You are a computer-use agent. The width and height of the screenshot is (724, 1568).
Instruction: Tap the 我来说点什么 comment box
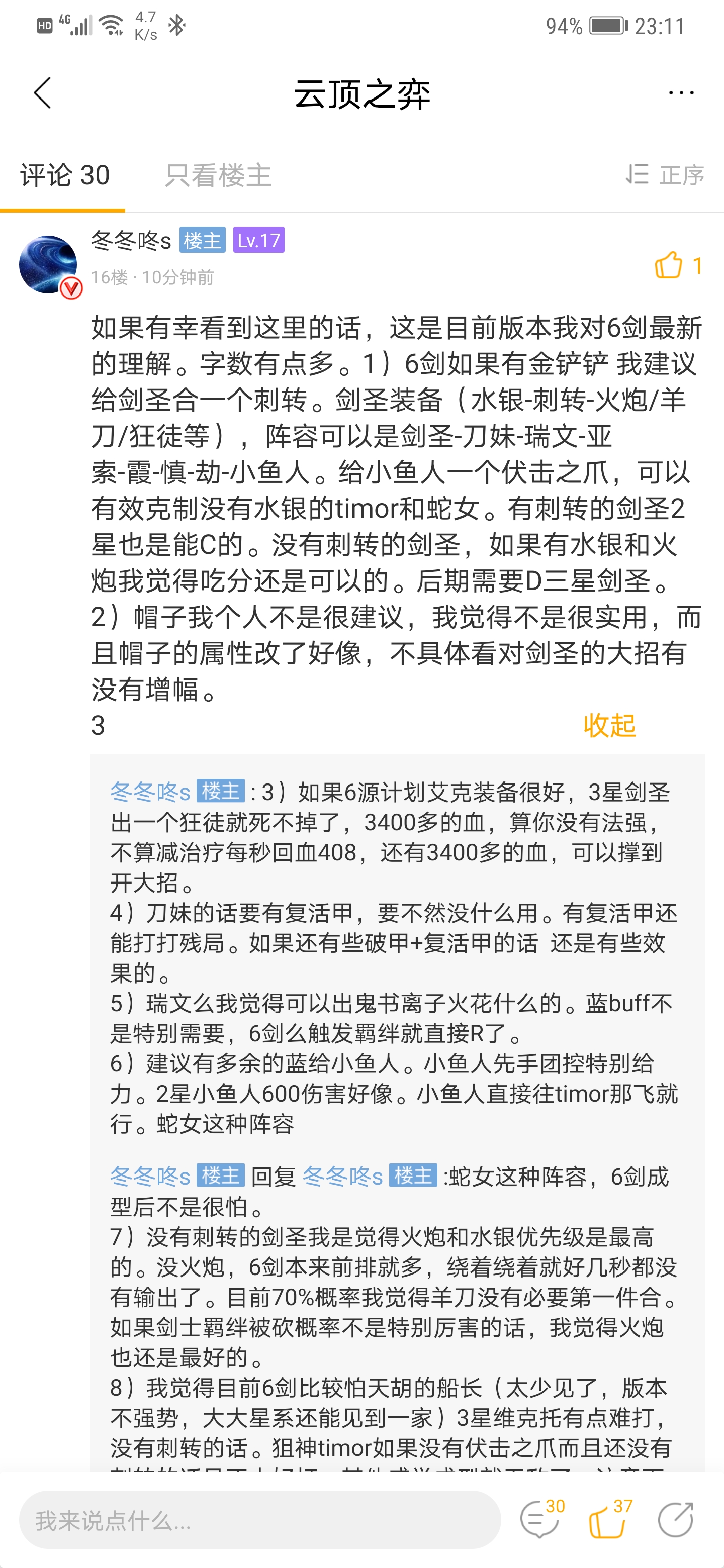[x=260, y=1520]
